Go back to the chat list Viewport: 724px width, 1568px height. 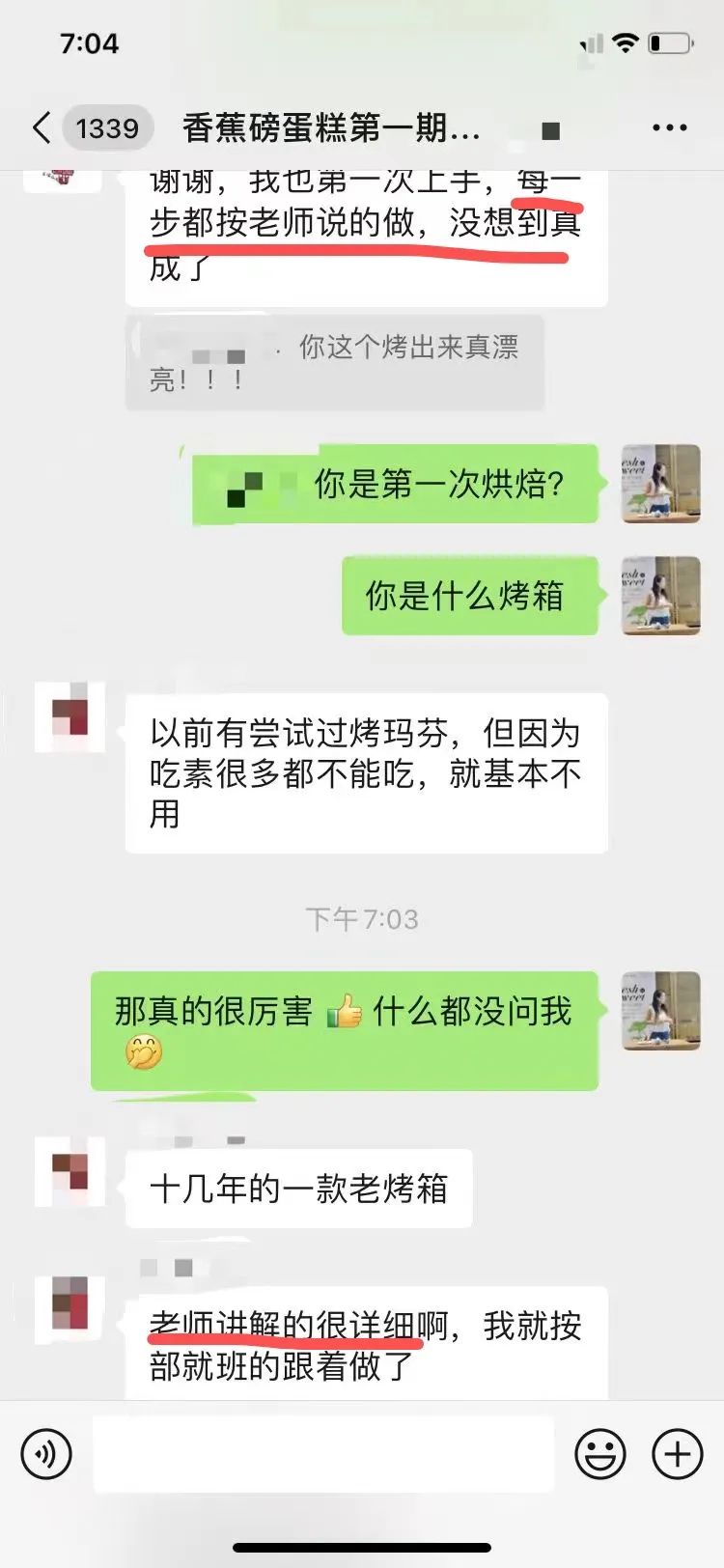[x=42, y=128]
